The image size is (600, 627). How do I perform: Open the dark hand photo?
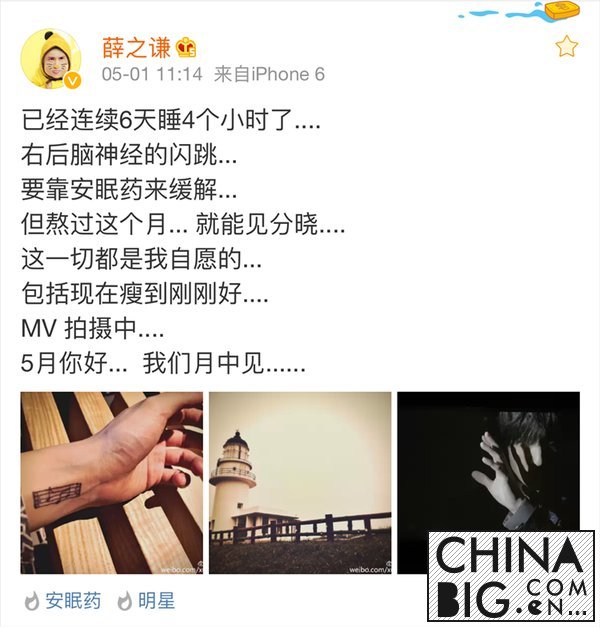(x=488, y=462)
